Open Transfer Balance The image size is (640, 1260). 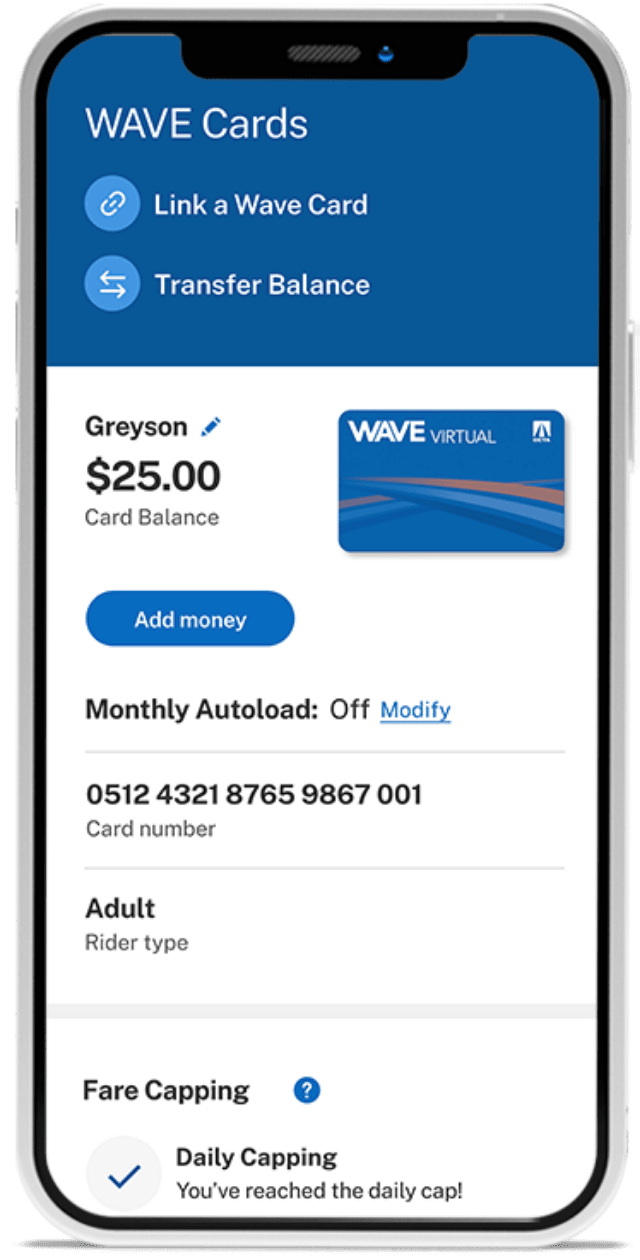tap(228, 285)
